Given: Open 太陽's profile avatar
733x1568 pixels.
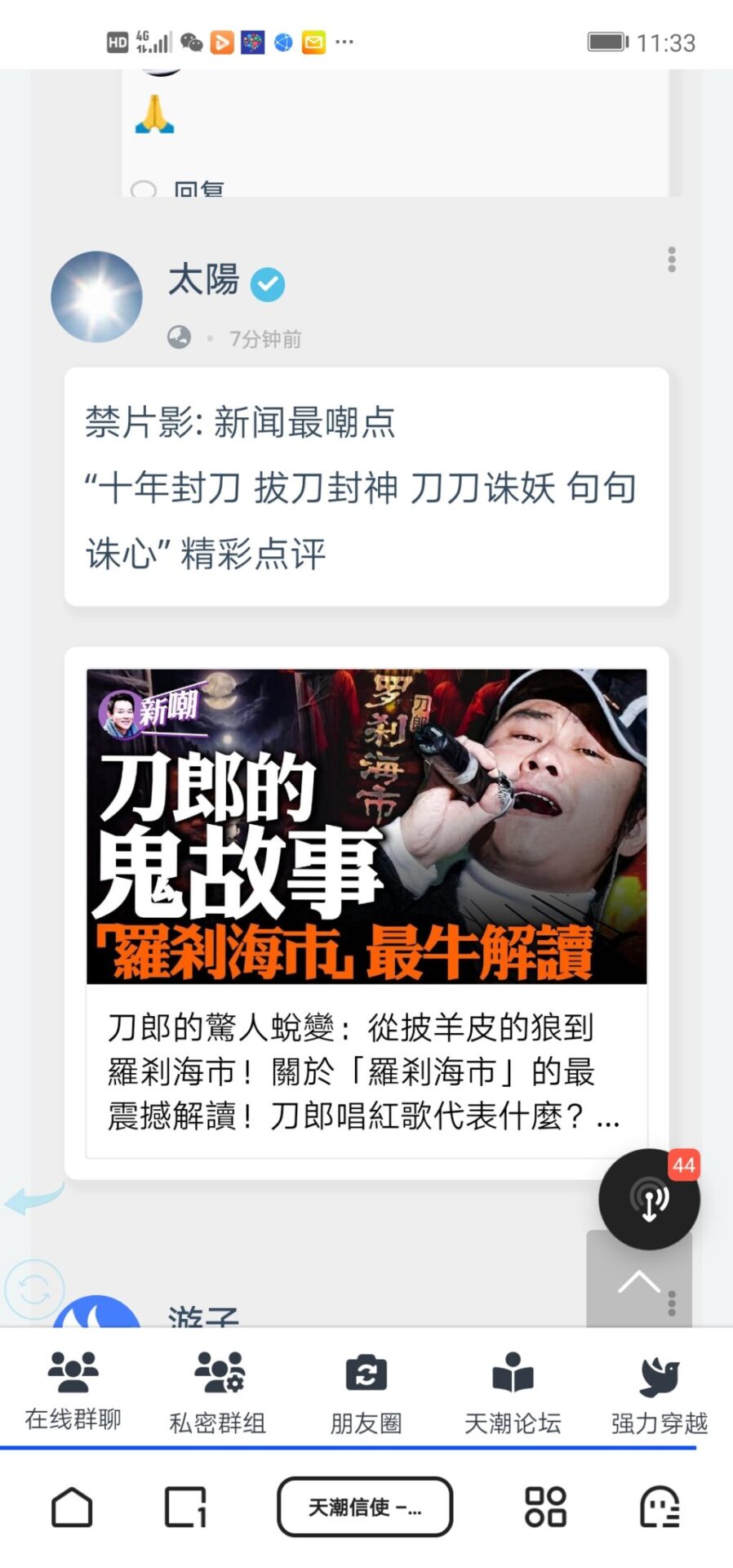Looking at the screenshot, I should (96, 296).
